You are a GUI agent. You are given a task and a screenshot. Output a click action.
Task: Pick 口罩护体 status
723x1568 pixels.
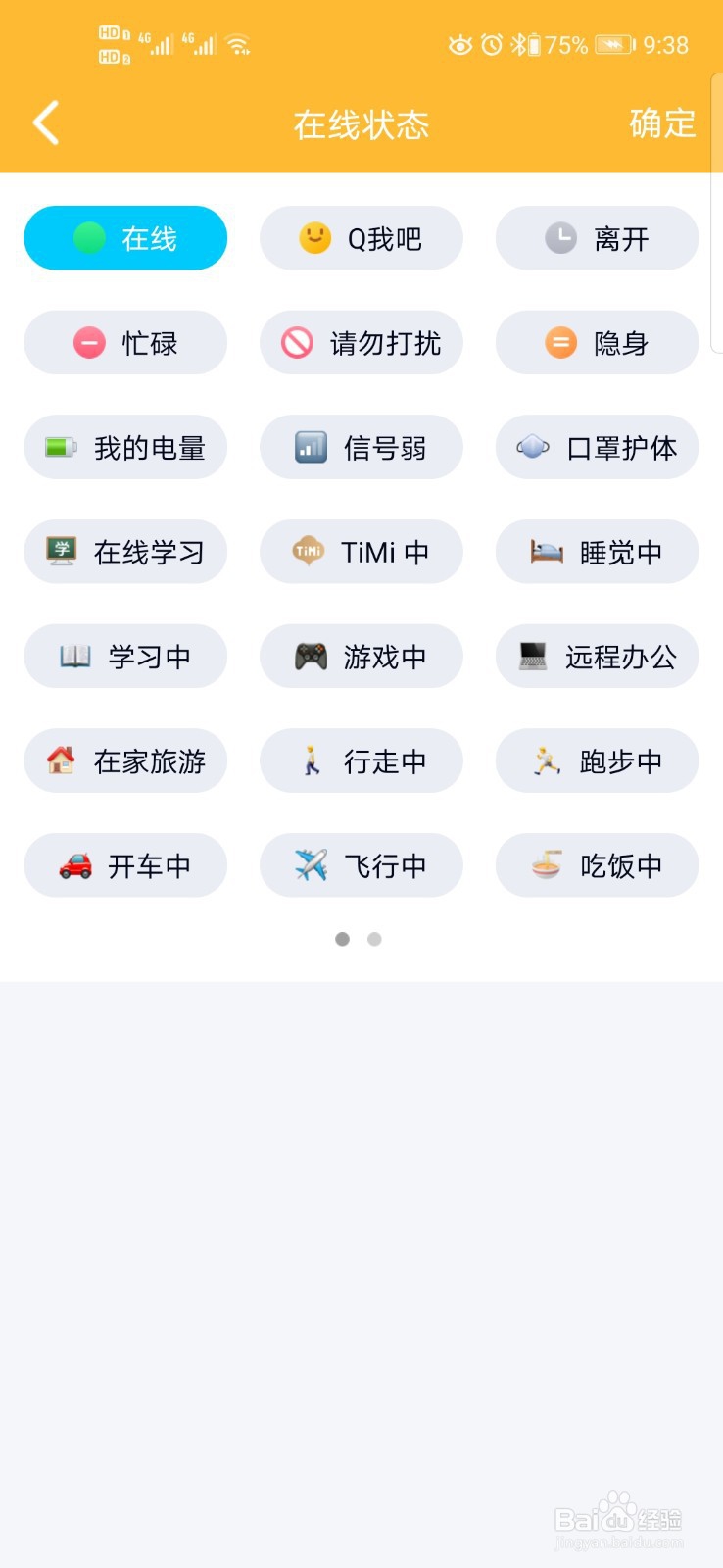tap(598, 448)
